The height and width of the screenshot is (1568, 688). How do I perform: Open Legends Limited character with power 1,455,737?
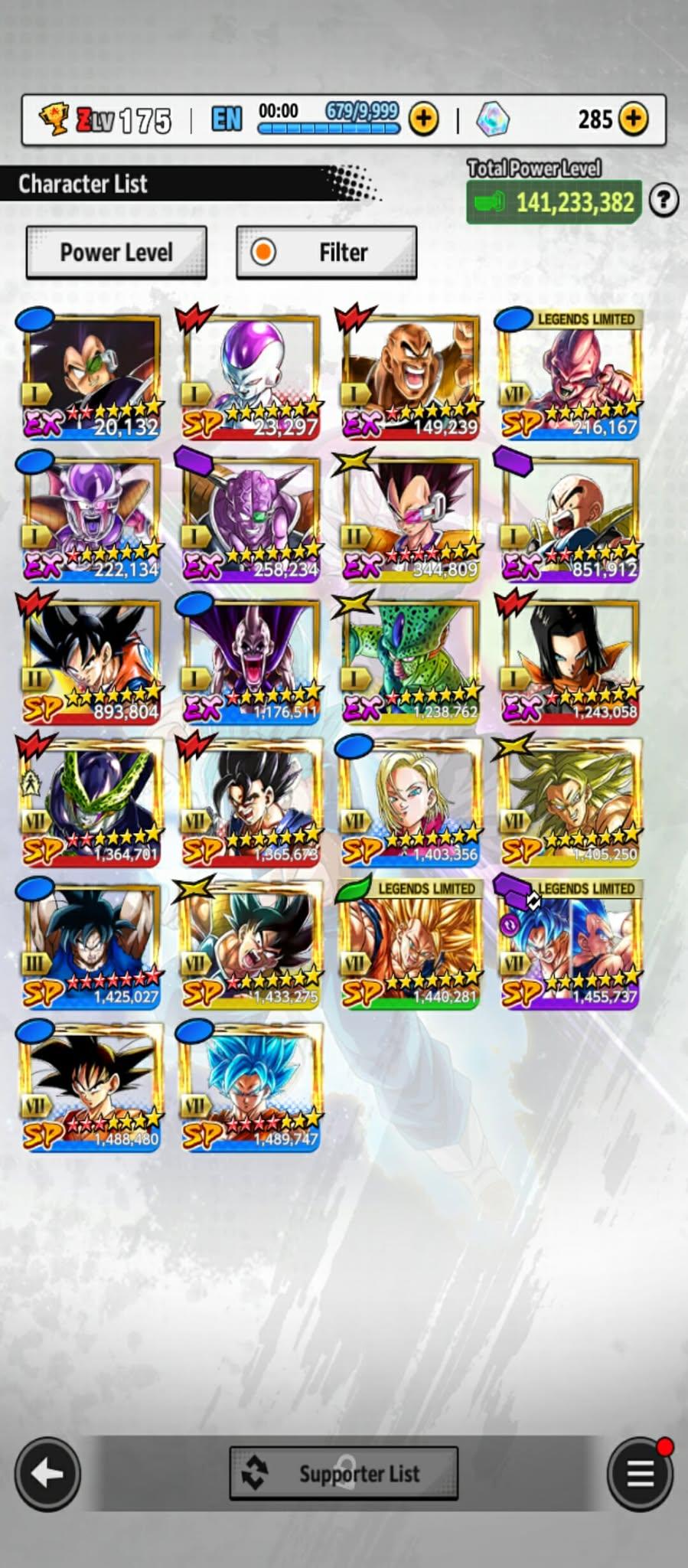coord(570,944)
